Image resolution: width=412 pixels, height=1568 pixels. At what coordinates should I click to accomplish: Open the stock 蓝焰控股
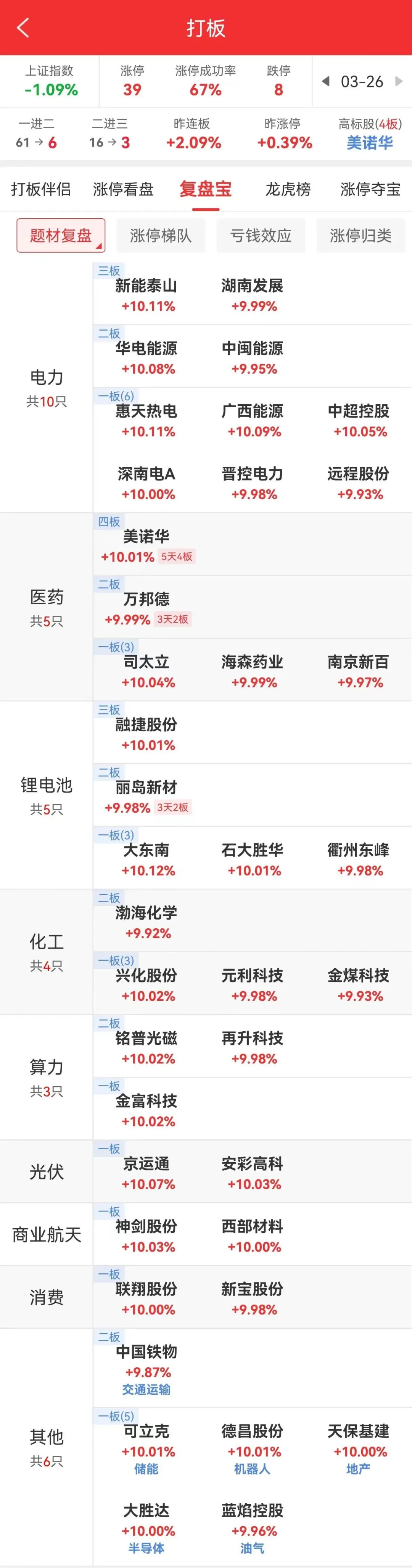[x=252, y=1519]
